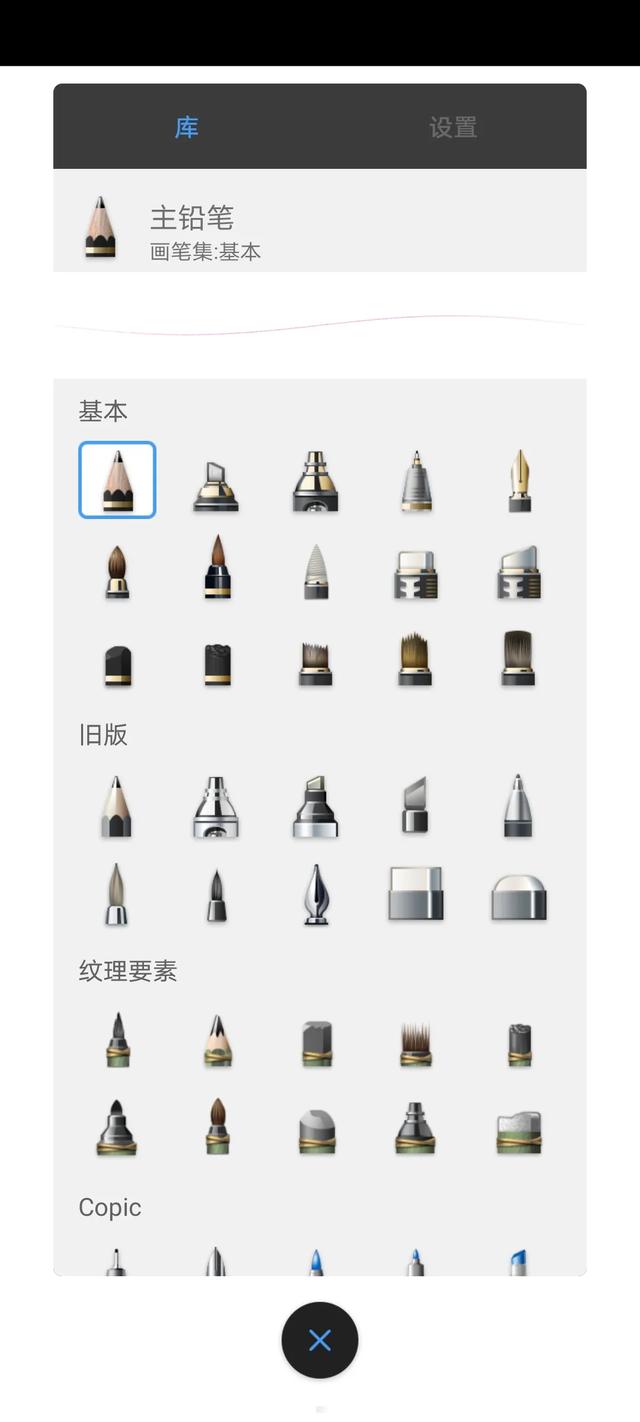Viewport: 640px width, 1422px height.
Task: Choose the wood-cased pencil in 纹理要素
Action: click(217, 1041)
